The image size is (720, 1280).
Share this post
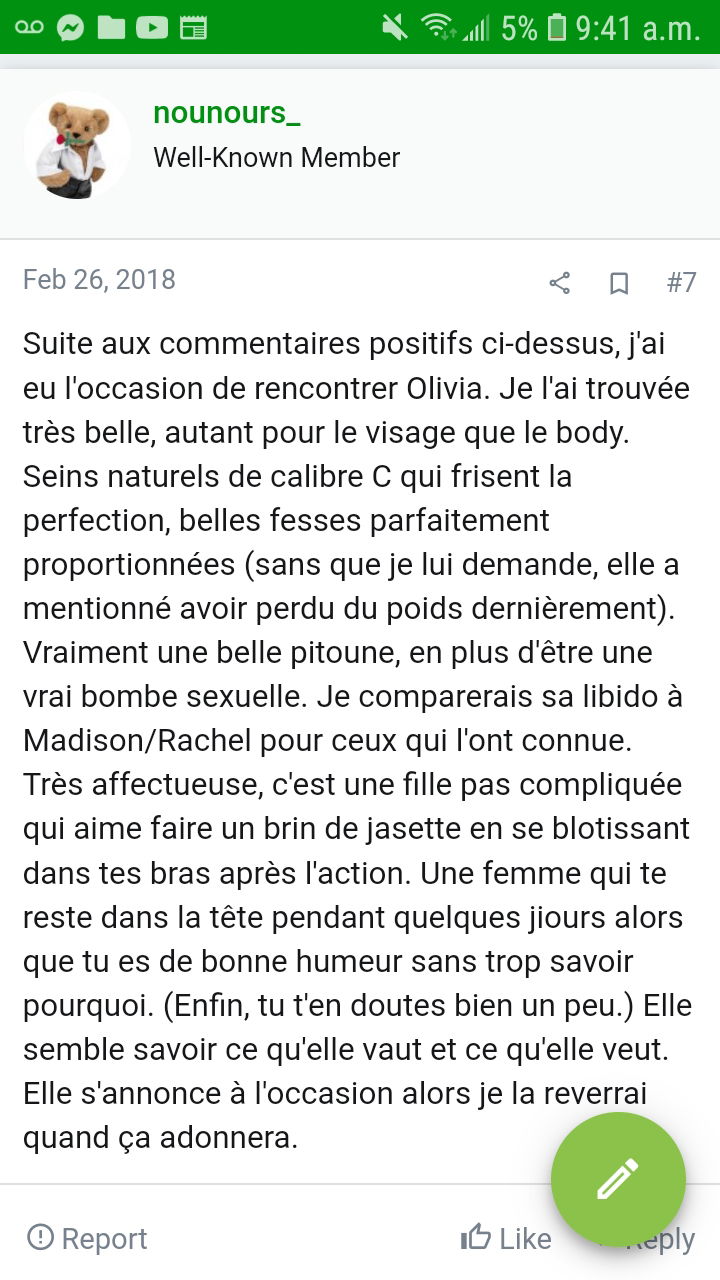[560, 283]
